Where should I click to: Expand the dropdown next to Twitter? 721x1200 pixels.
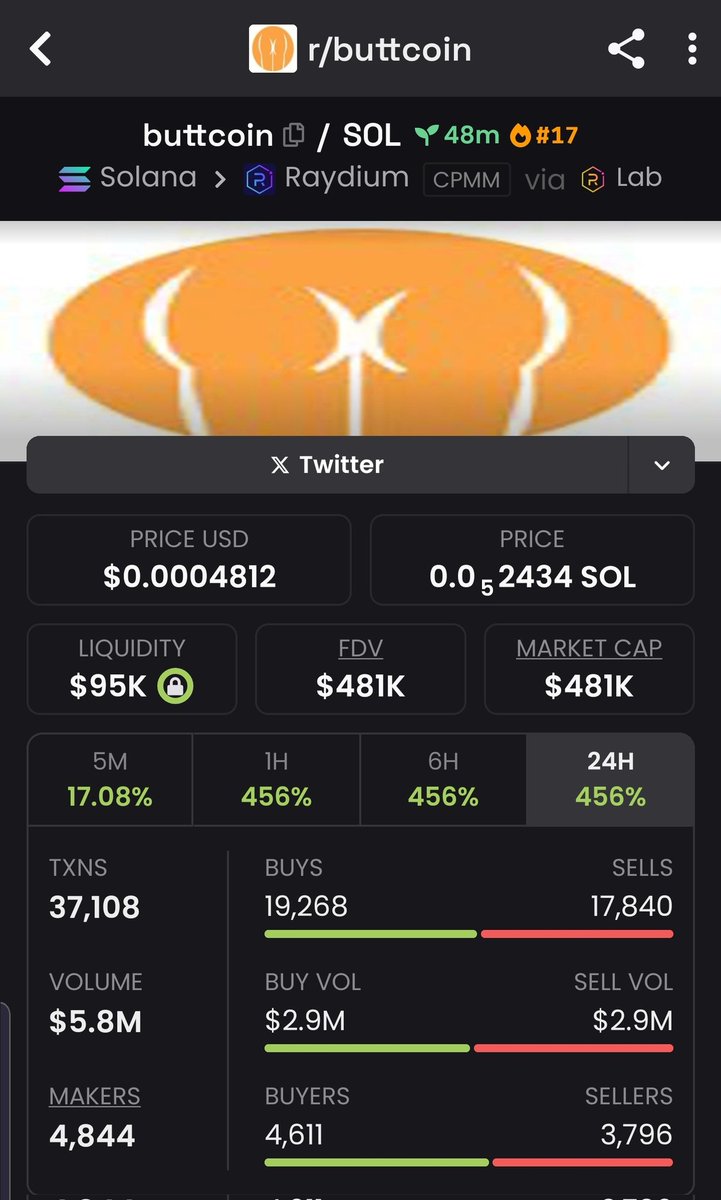pos(661,465)
